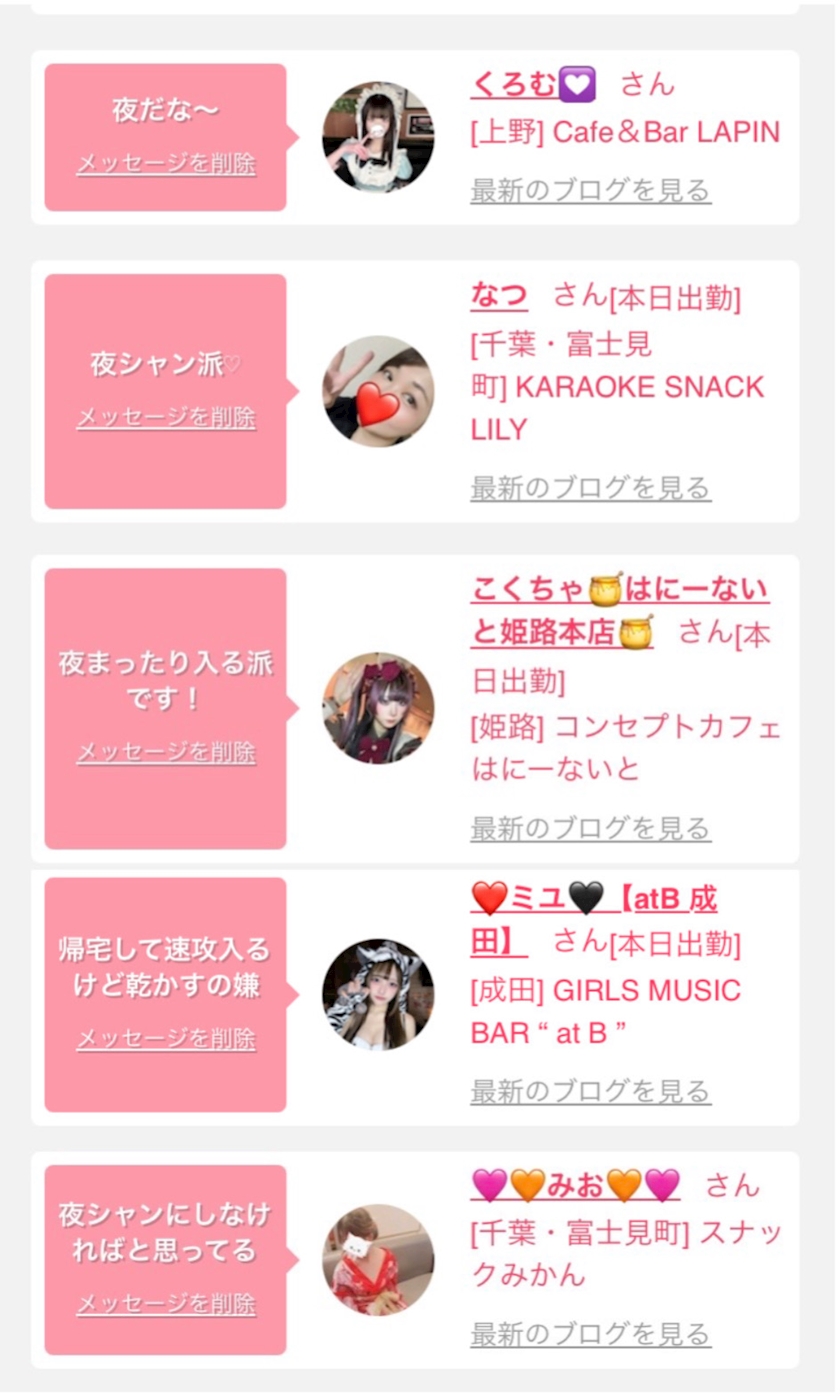Delete the 夜だな〜 message

(166, 164)
